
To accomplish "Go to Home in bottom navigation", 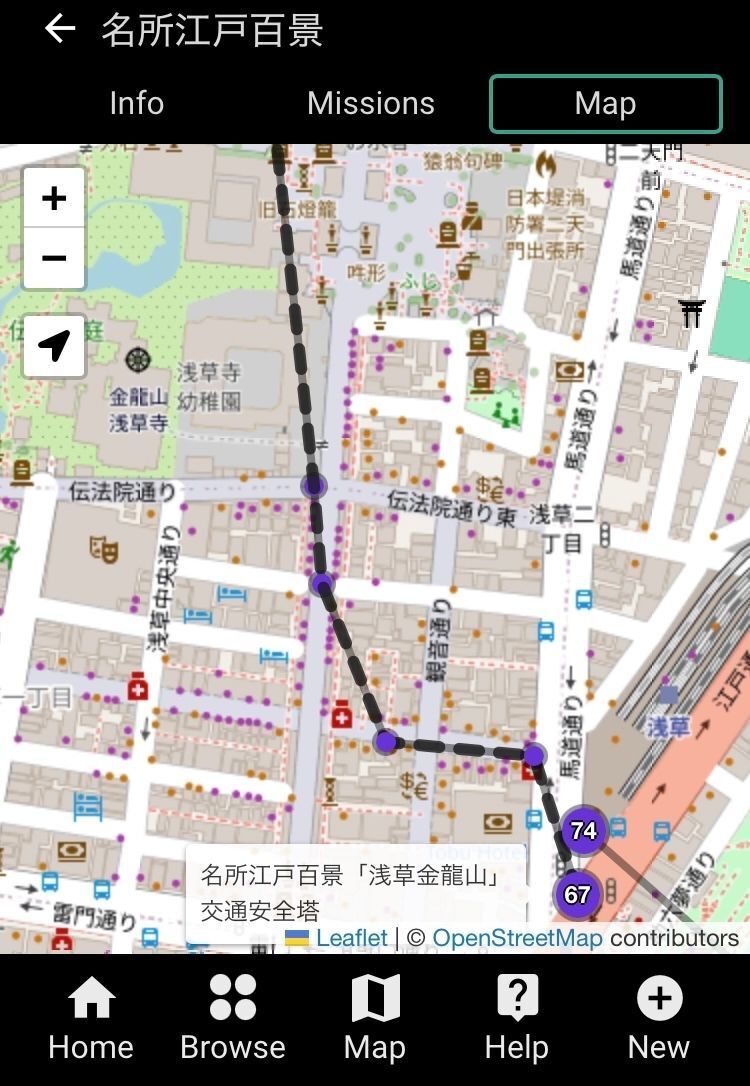I will tap(91, 1018).
